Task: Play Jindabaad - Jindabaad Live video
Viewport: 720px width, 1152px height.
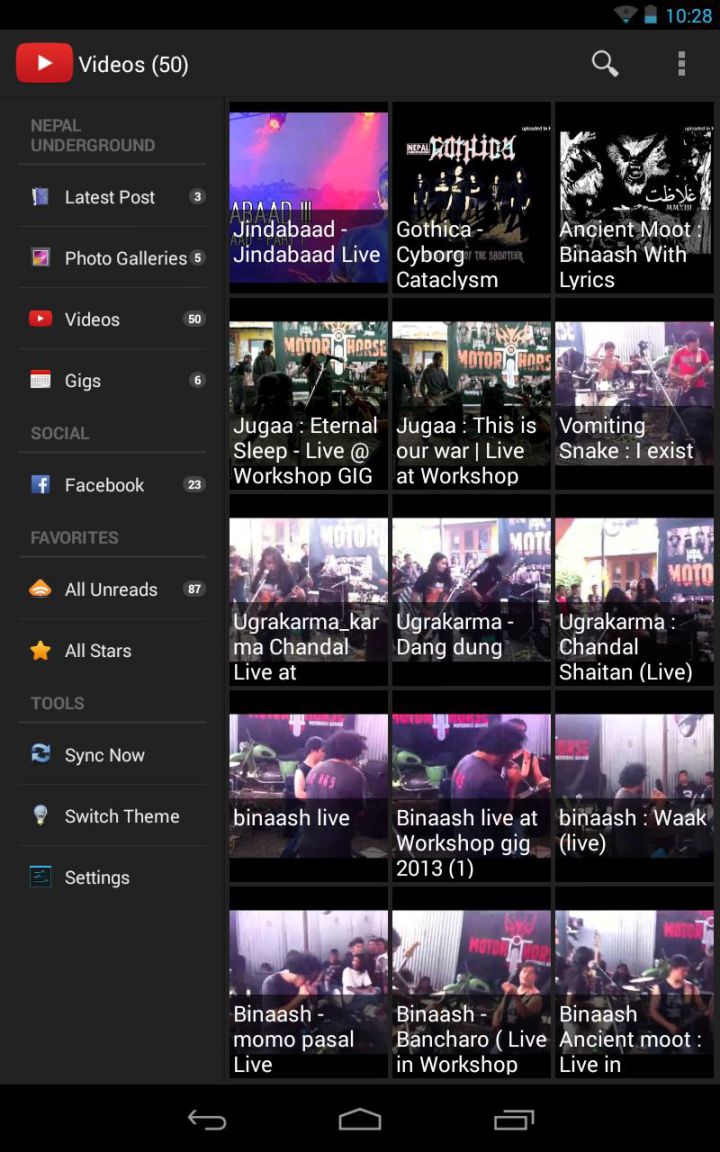Action: pyautogui.click(x=308, y=197)
